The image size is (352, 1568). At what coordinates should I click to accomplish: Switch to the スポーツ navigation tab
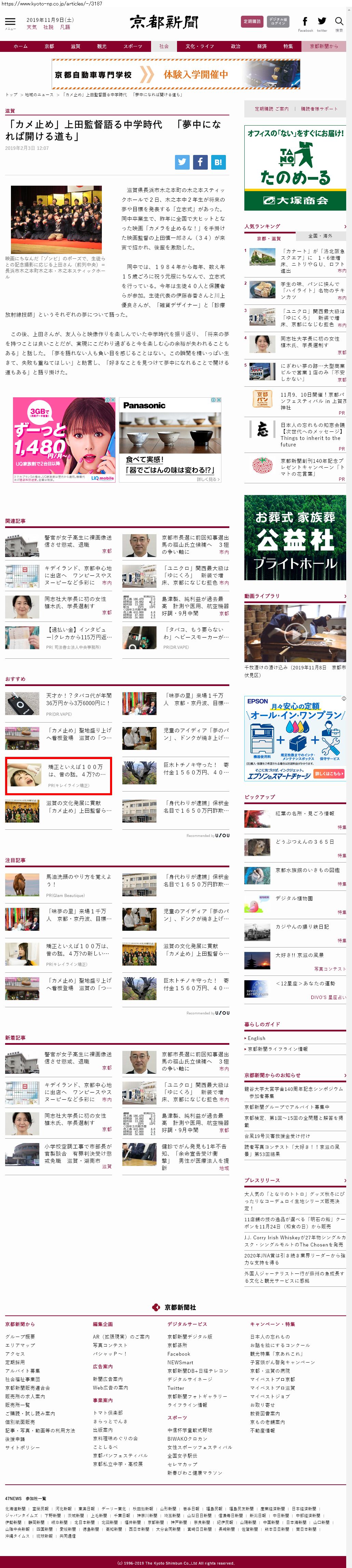[132, 46]
